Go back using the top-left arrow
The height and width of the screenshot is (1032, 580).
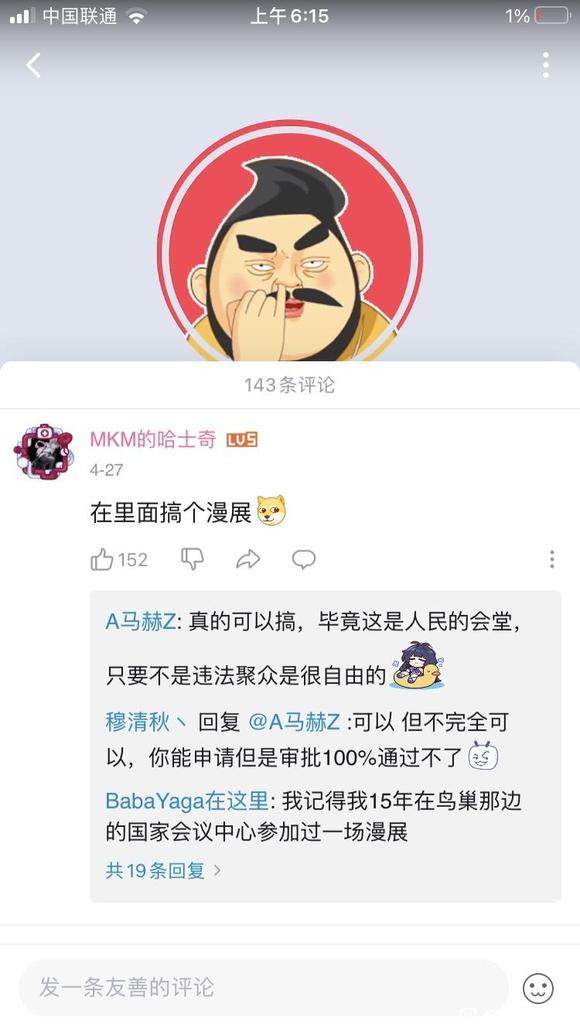click(x=34, y=65)
